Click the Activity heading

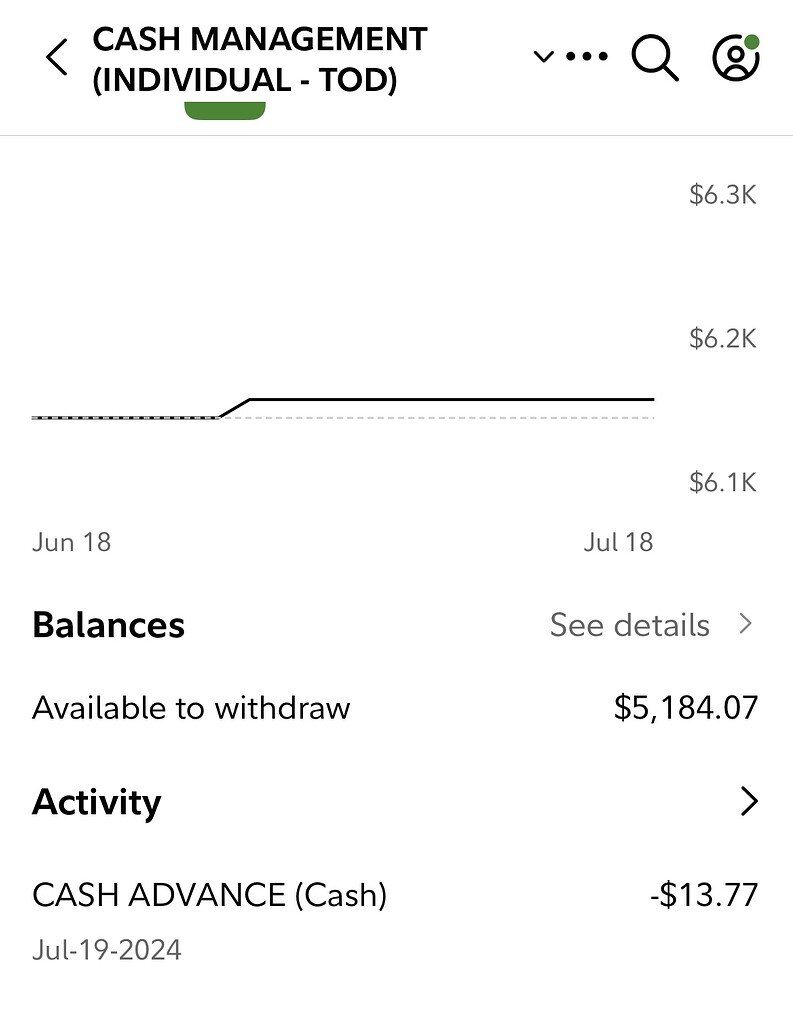96,801
